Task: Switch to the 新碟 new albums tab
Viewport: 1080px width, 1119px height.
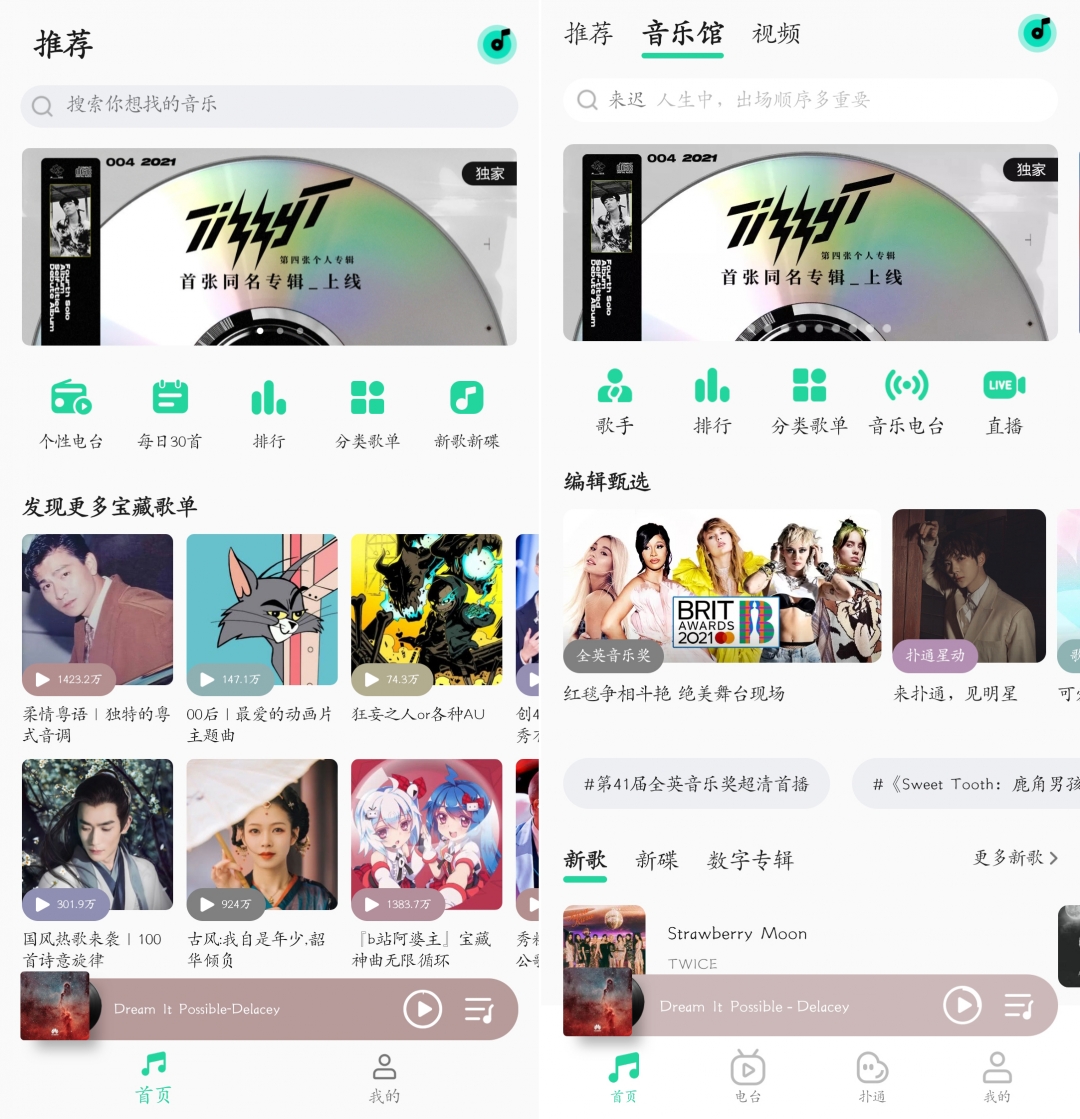Action: [x=655, y=860]
